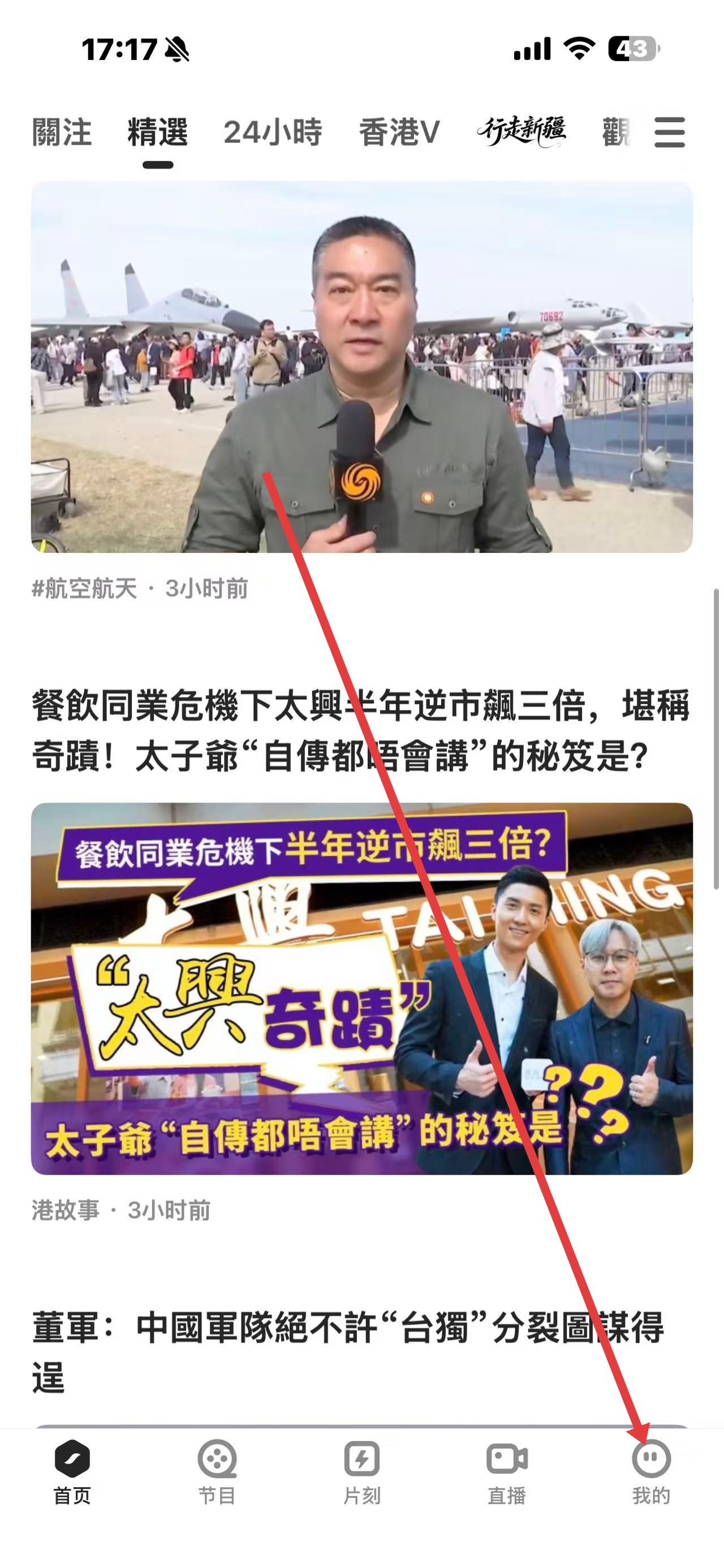Select the 精選 tab
The height and width of the screenshot is (1568, 724).
tap(157, 133)
